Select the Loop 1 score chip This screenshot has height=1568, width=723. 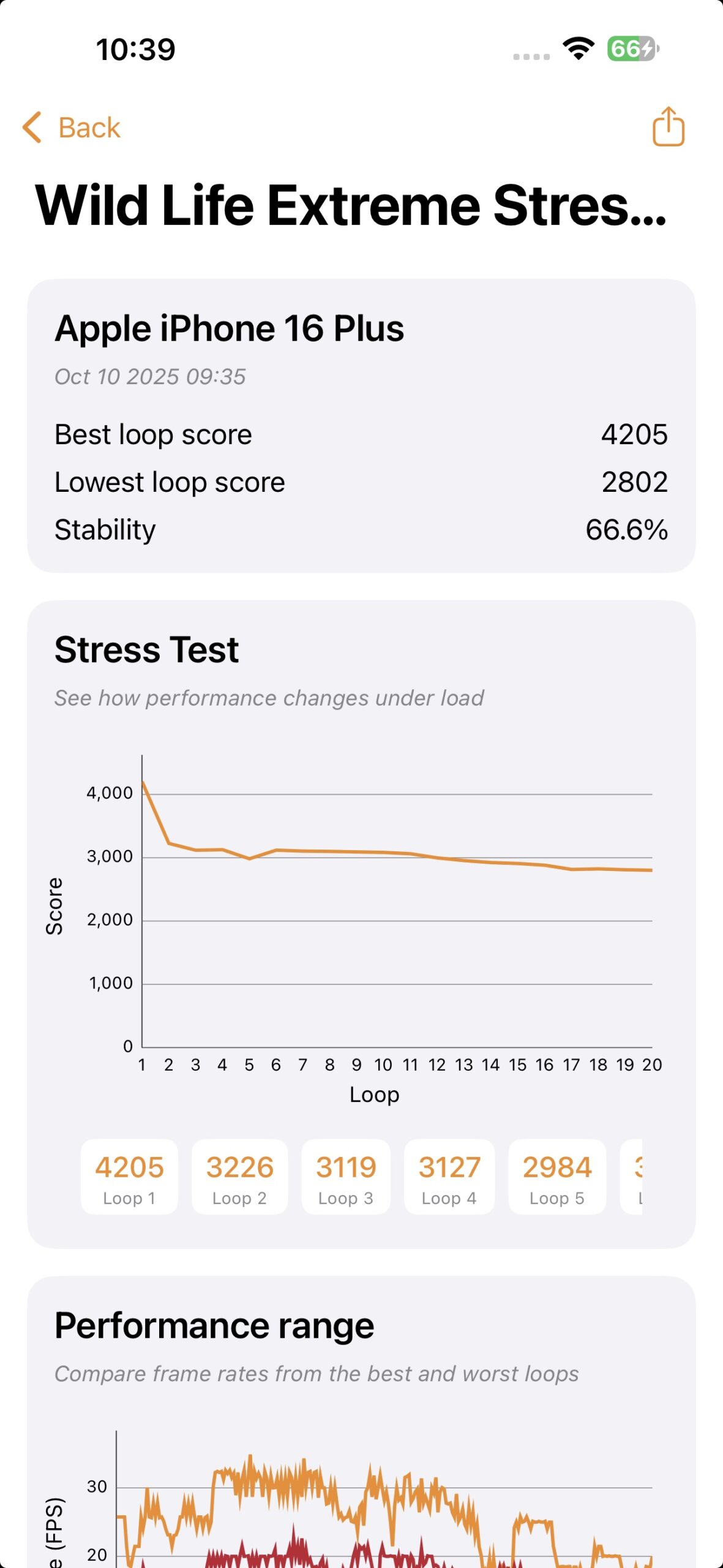129,1177
